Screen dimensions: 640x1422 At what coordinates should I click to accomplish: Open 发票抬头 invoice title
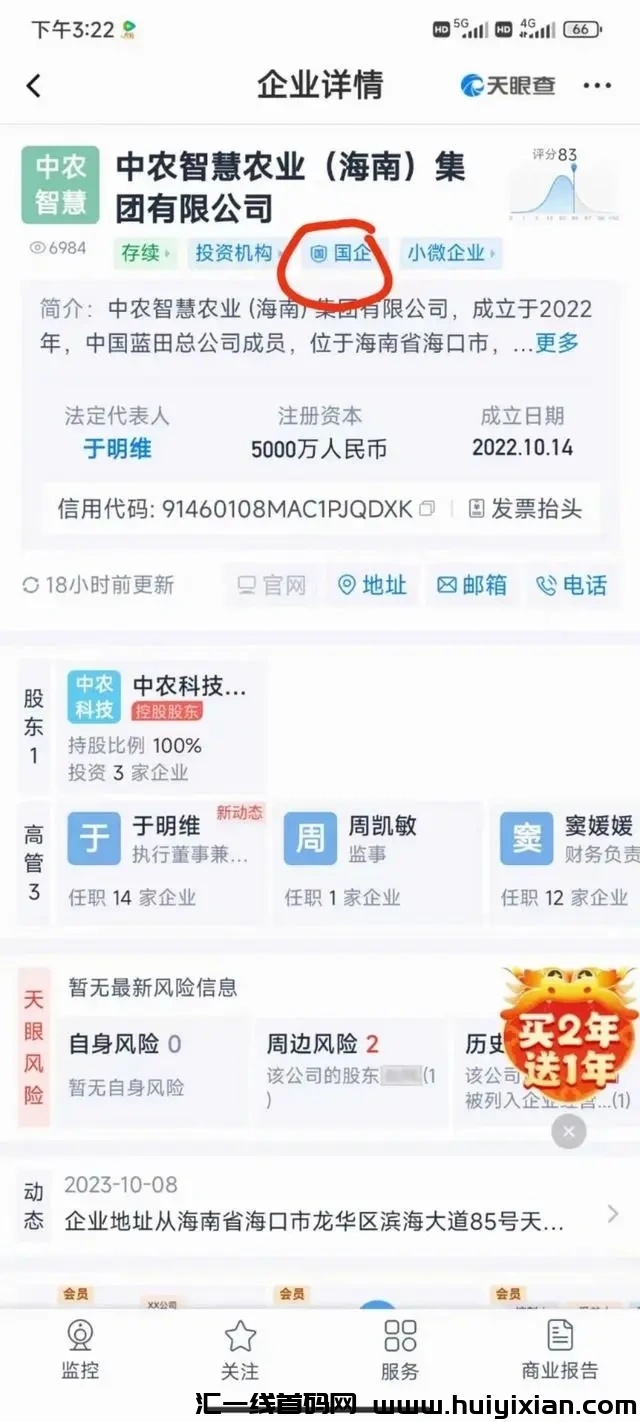[x=526, y=509]
